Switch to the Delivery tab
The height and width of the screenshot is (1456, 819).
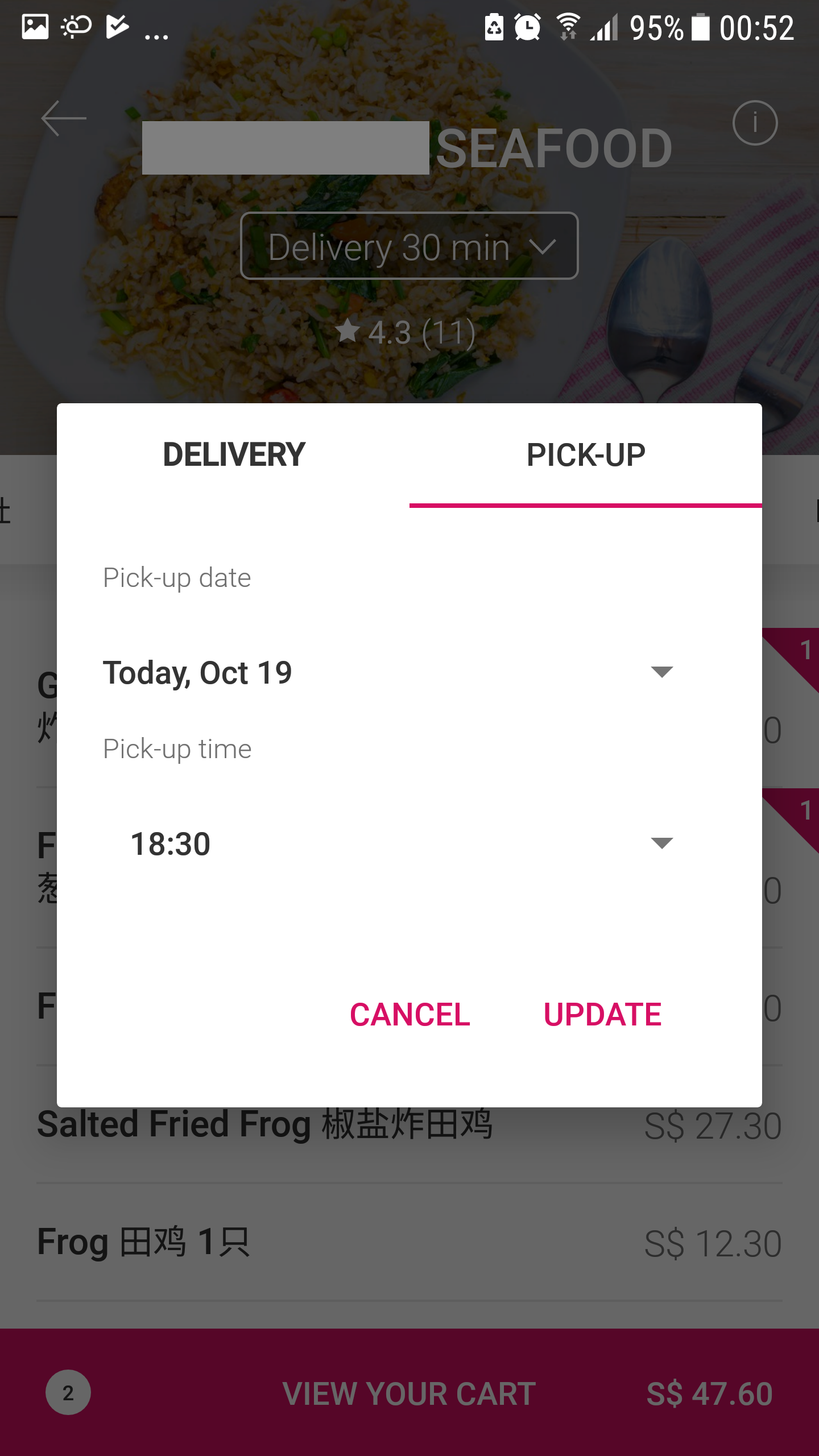coord(234,455)
